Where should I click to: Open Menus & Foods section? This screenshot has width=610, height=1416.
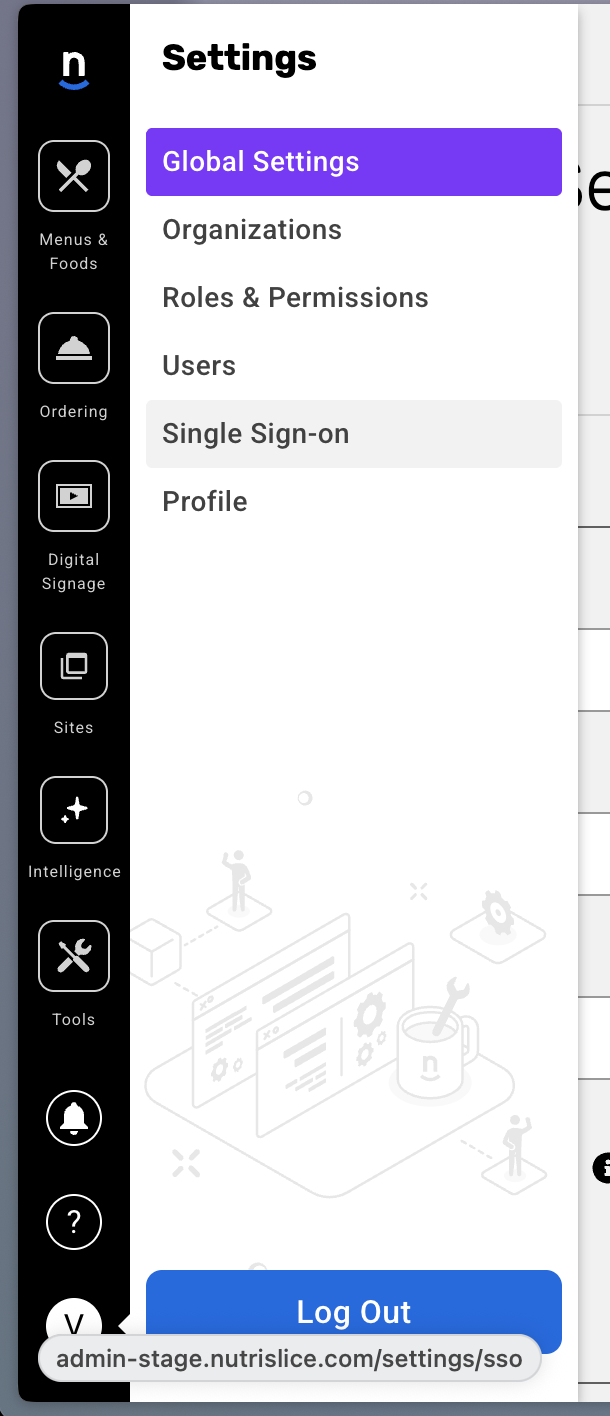(74, 176)
